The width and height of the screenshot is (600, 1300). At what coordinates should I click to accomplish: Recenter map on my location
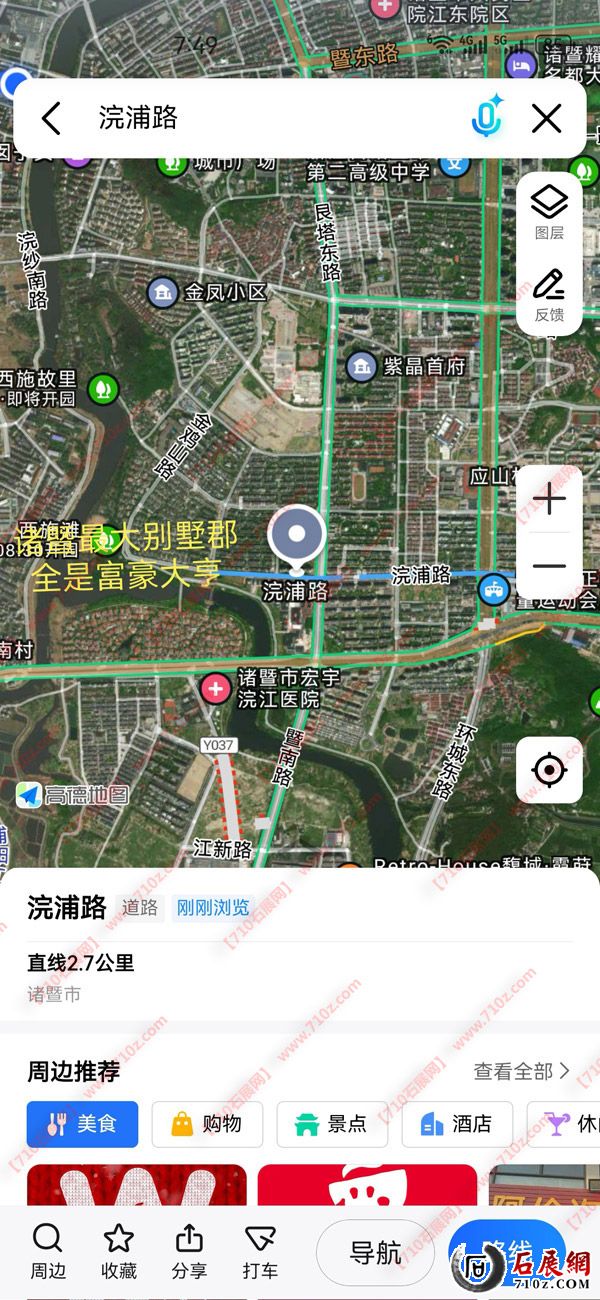(x=549, y=770)
